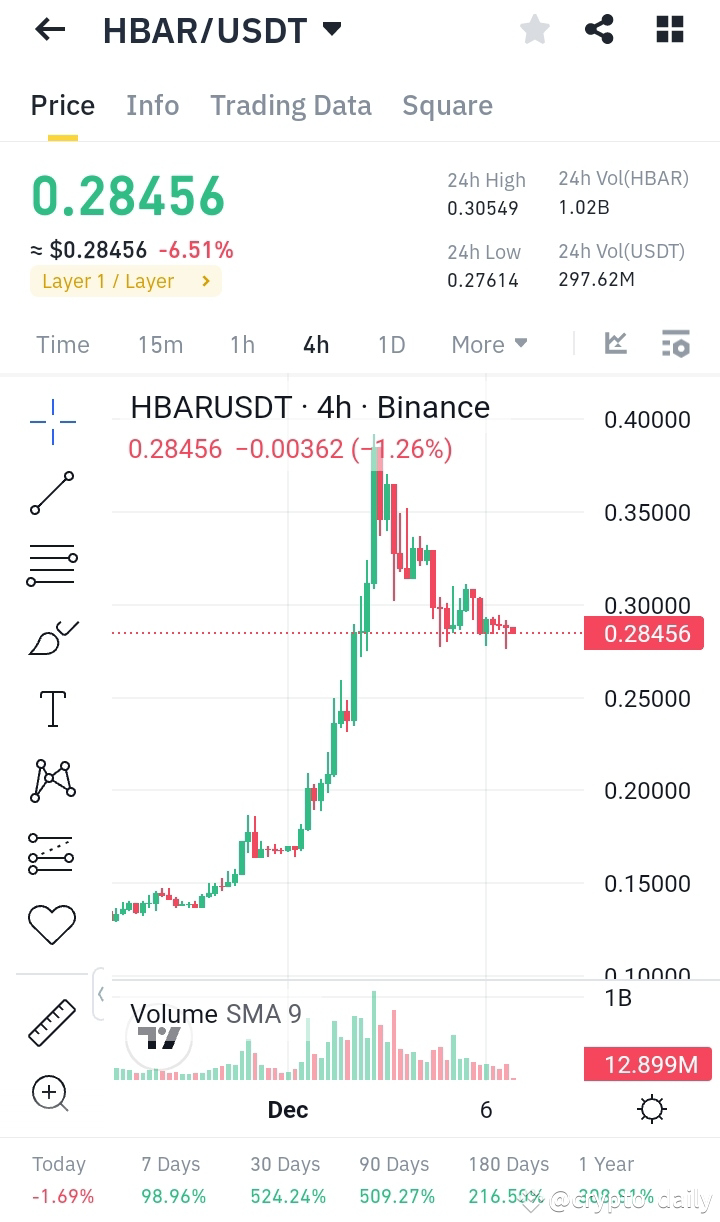This screenshot has width=720, height=1222.
Task: Select the text annotation tool
Action: coord(50,708)
